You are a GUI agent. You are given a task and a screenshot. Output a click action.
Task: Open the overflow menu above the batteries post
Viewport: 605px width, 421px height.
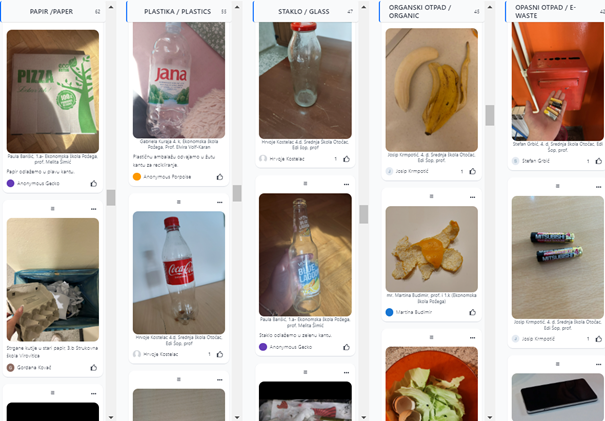click(599, 184)
